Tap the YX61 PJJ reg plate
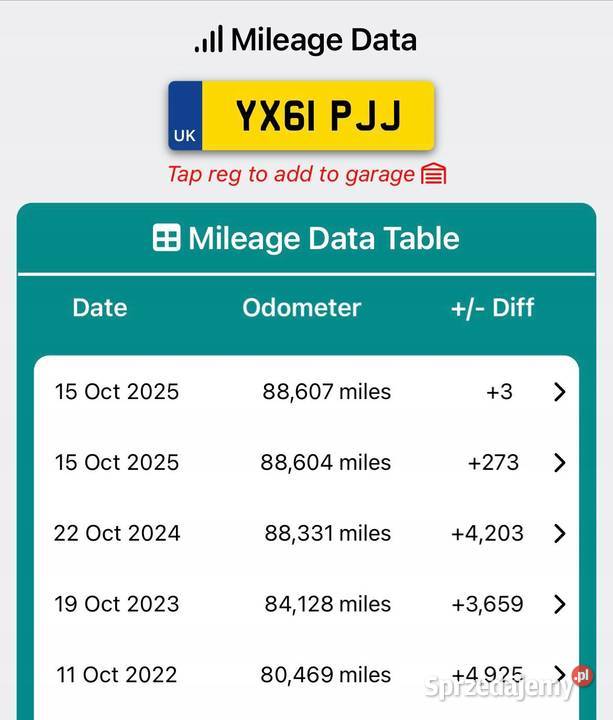The image size is (613, 720). (x=301, y=116)
